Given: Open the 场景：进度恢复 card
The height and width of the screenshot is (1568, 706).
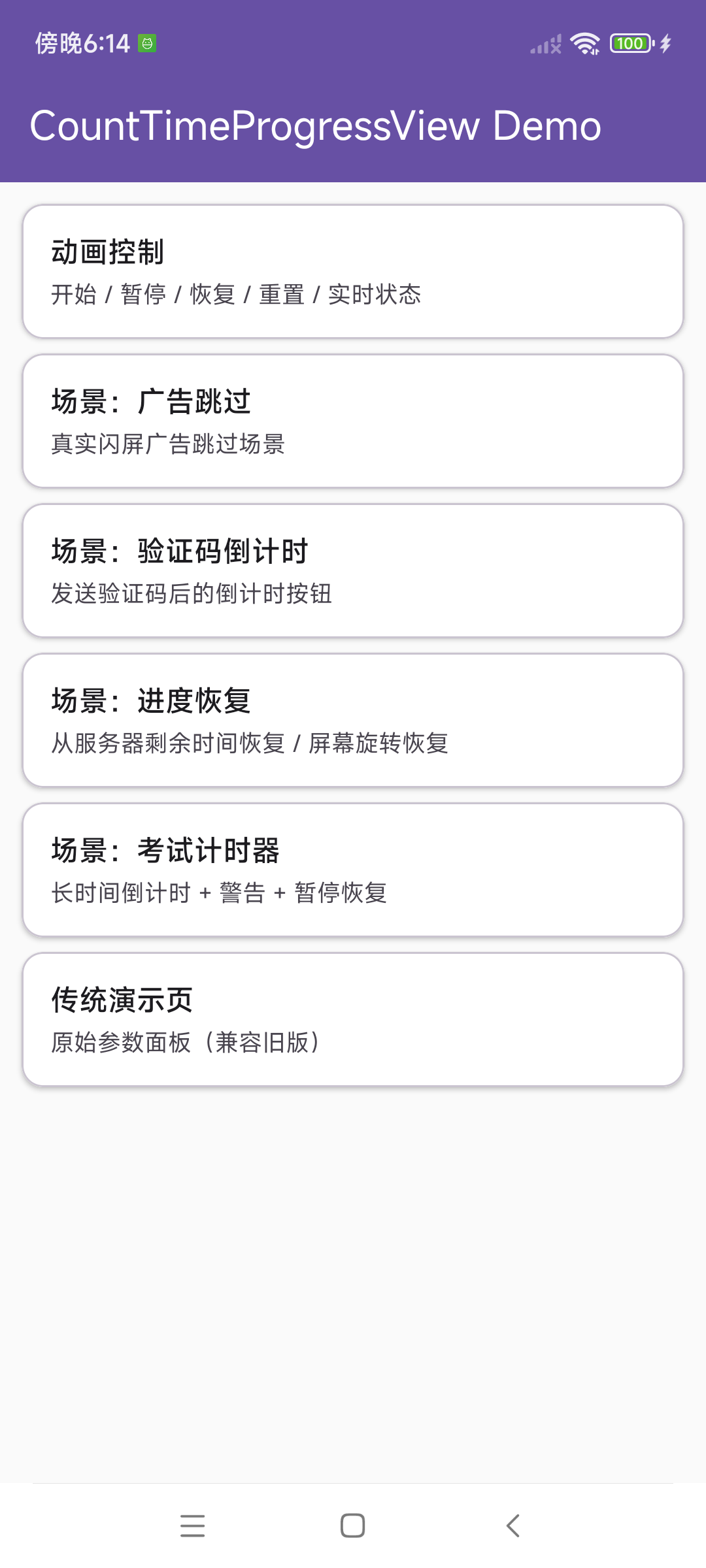Looking at the screenshot, I should [x=353, y=719].
